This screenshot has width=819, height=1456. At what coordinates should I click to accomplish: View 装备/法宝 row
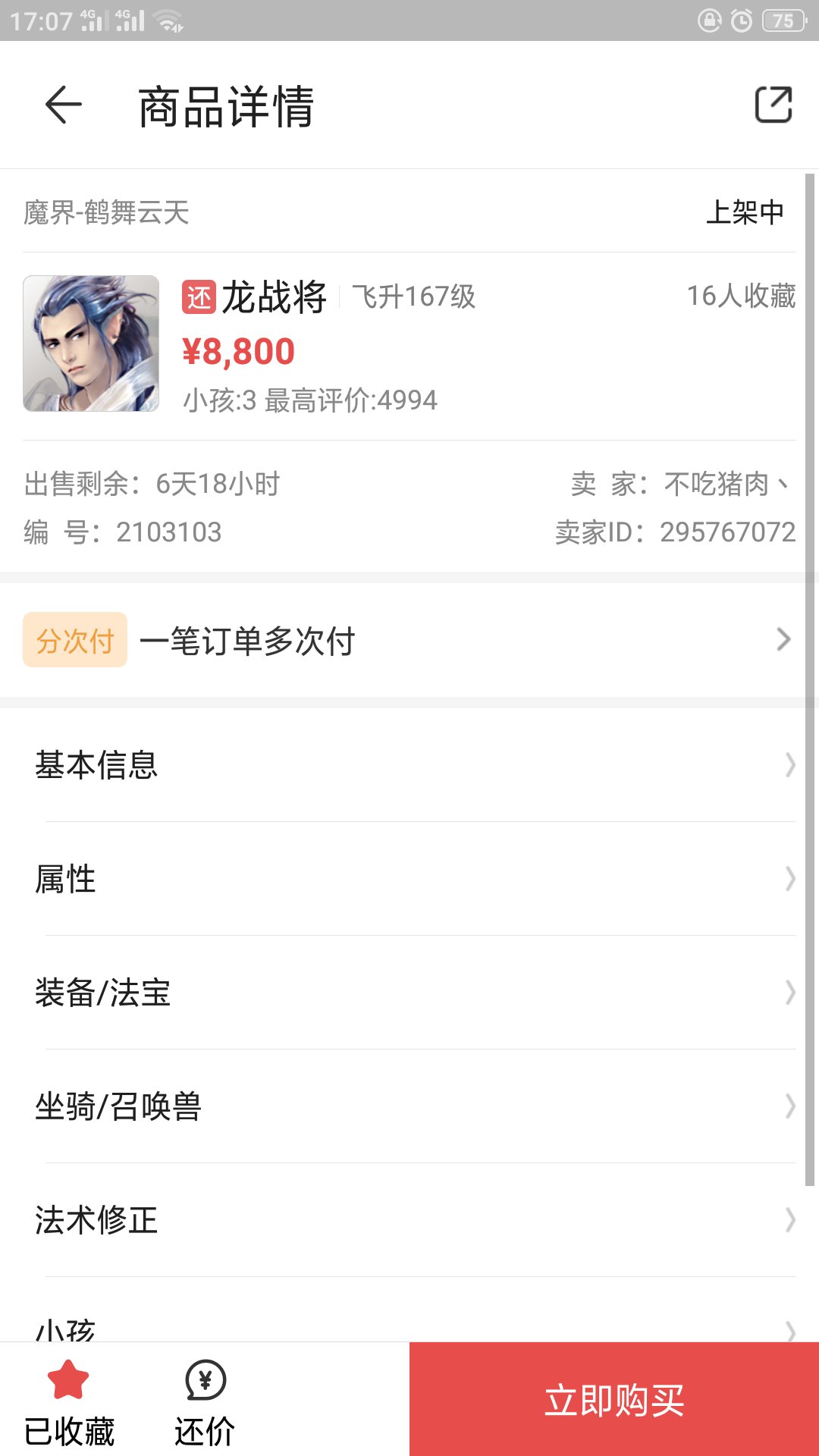coord(409,992)
